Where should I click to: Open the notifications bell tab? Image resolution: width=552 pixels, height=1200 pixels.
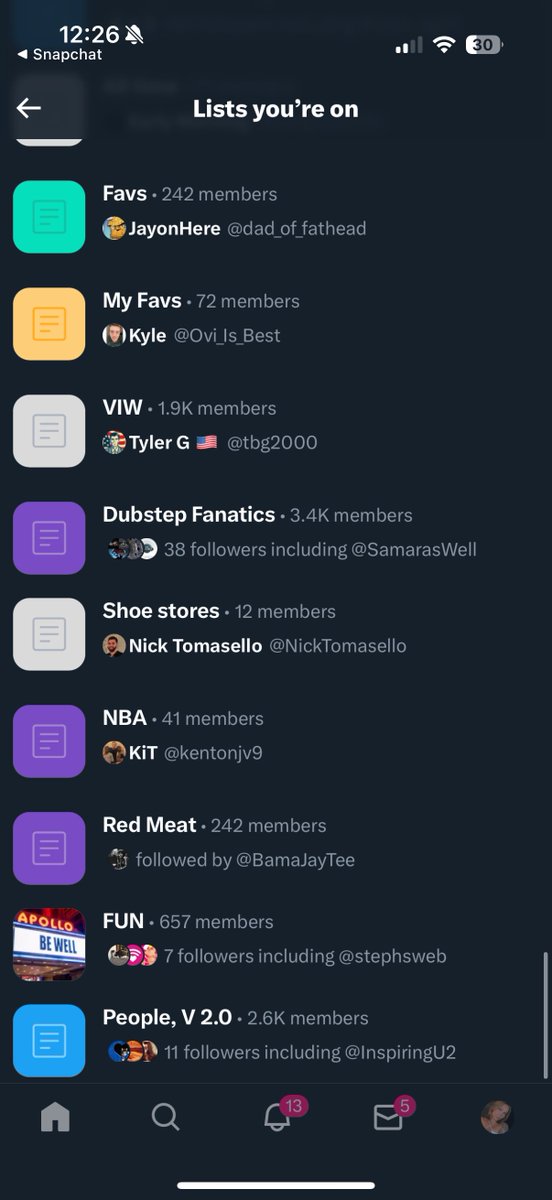tap(278, 1116)
